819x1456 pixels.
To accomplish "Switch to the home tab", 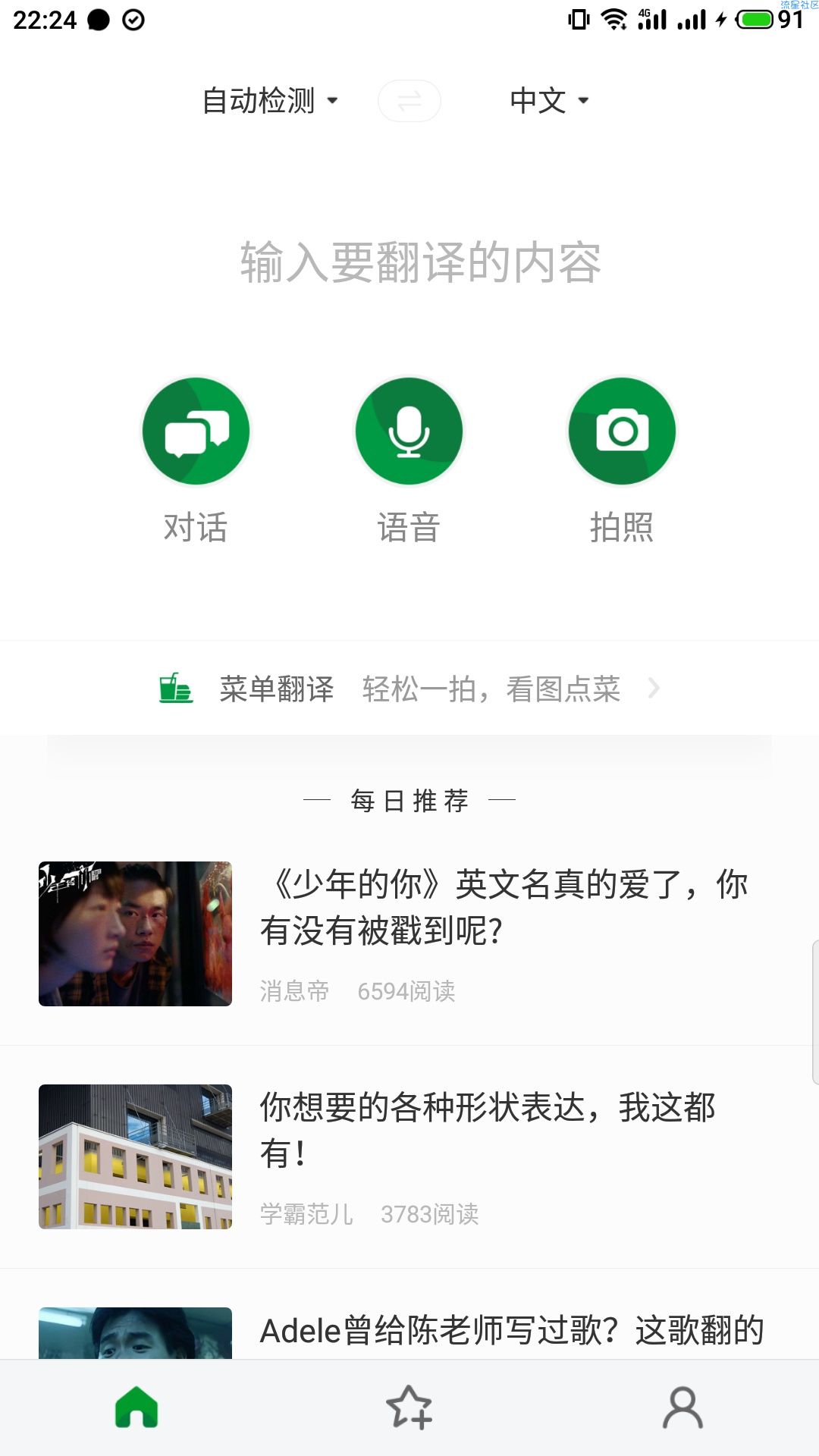I will pyautogui.click(x=136, y=1407).
